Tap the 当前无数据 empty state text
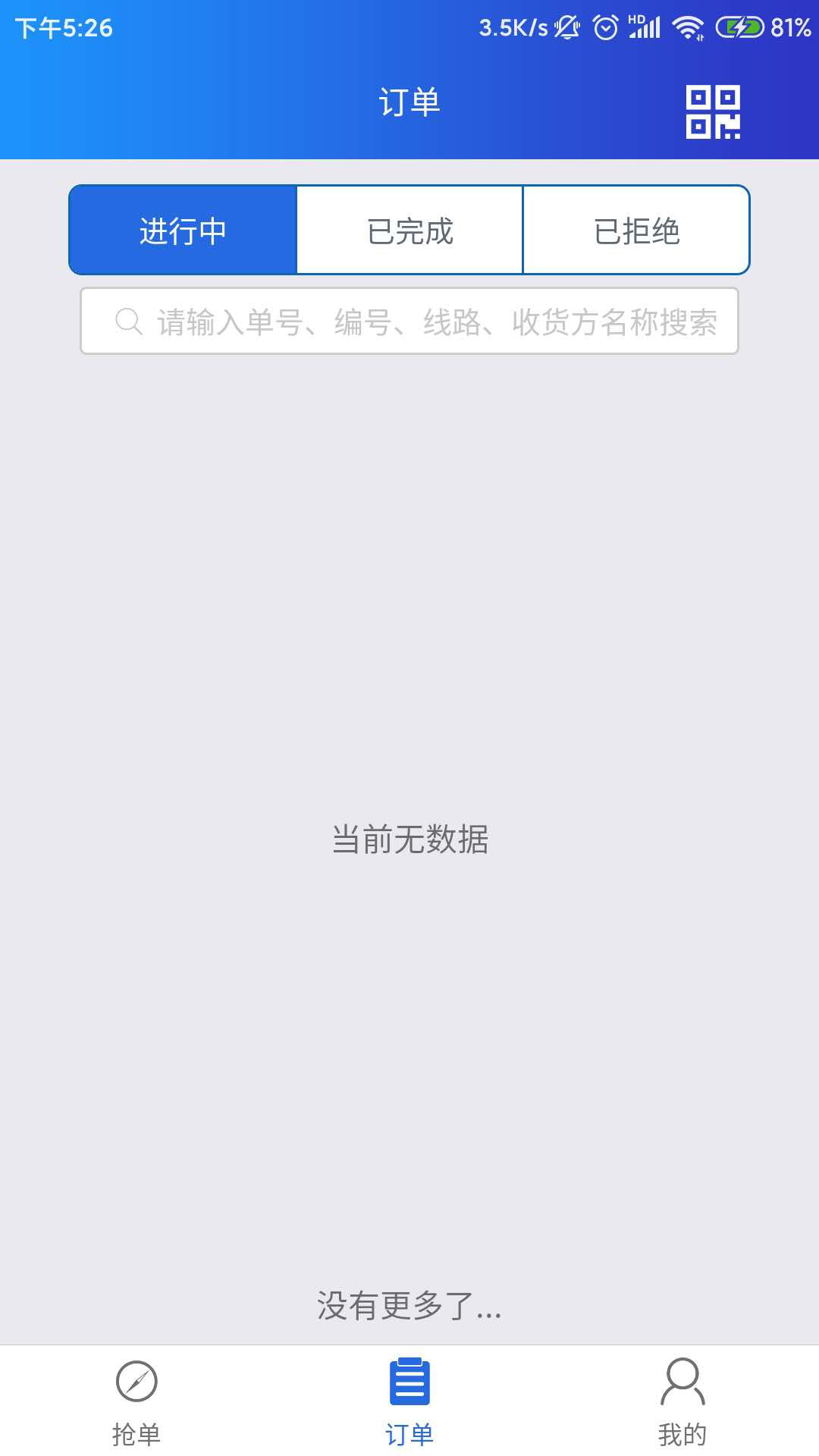This screenshot has height=1456, width=819. (x=409, y=839)
